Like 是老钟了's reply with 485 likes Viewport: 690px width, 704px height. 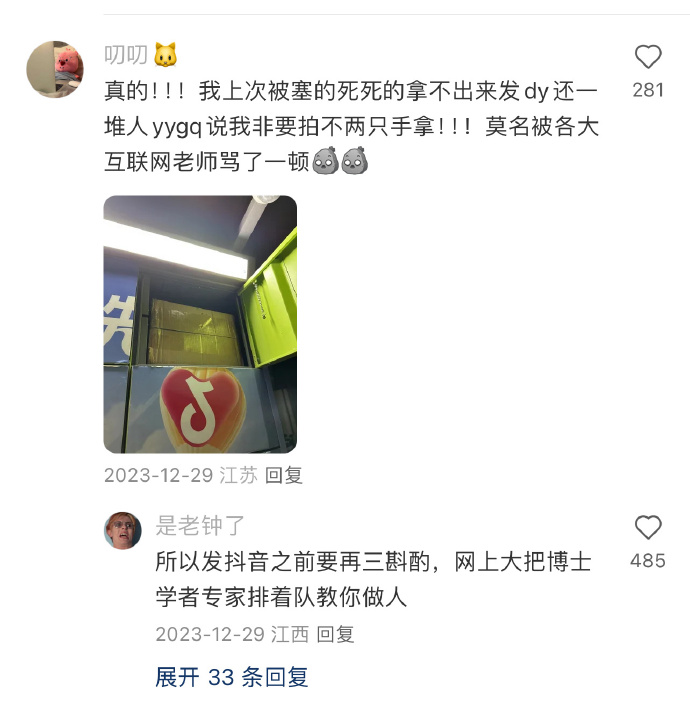[648, 528]
